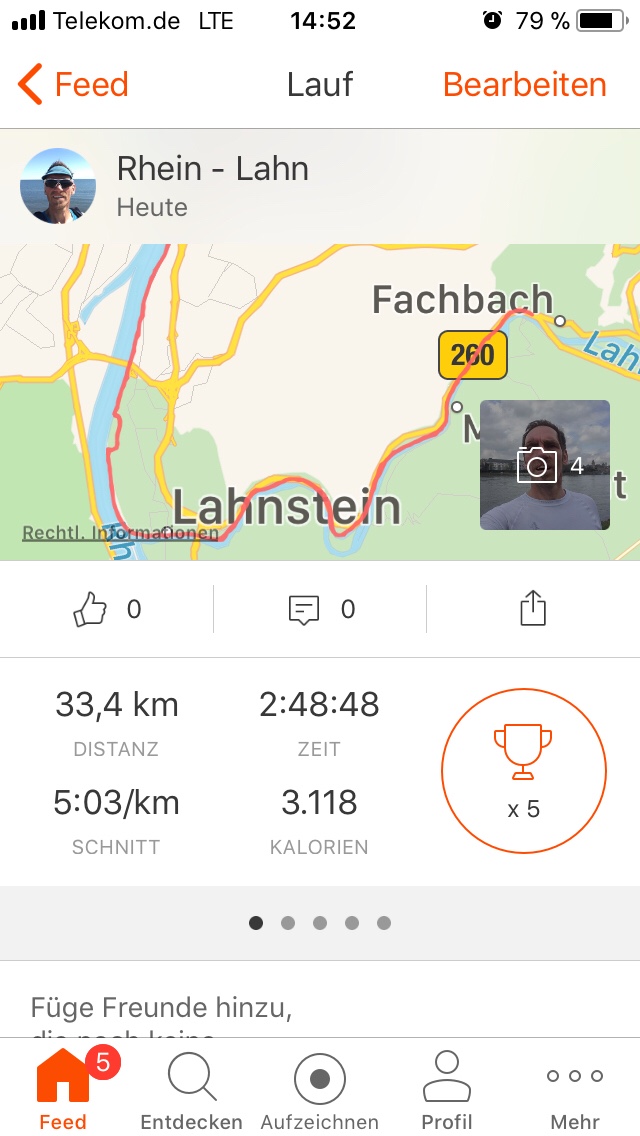This screenshot has width=640, height=1136.
Task: Switch to the Feed tab
Action: [x=63, y=1090]
